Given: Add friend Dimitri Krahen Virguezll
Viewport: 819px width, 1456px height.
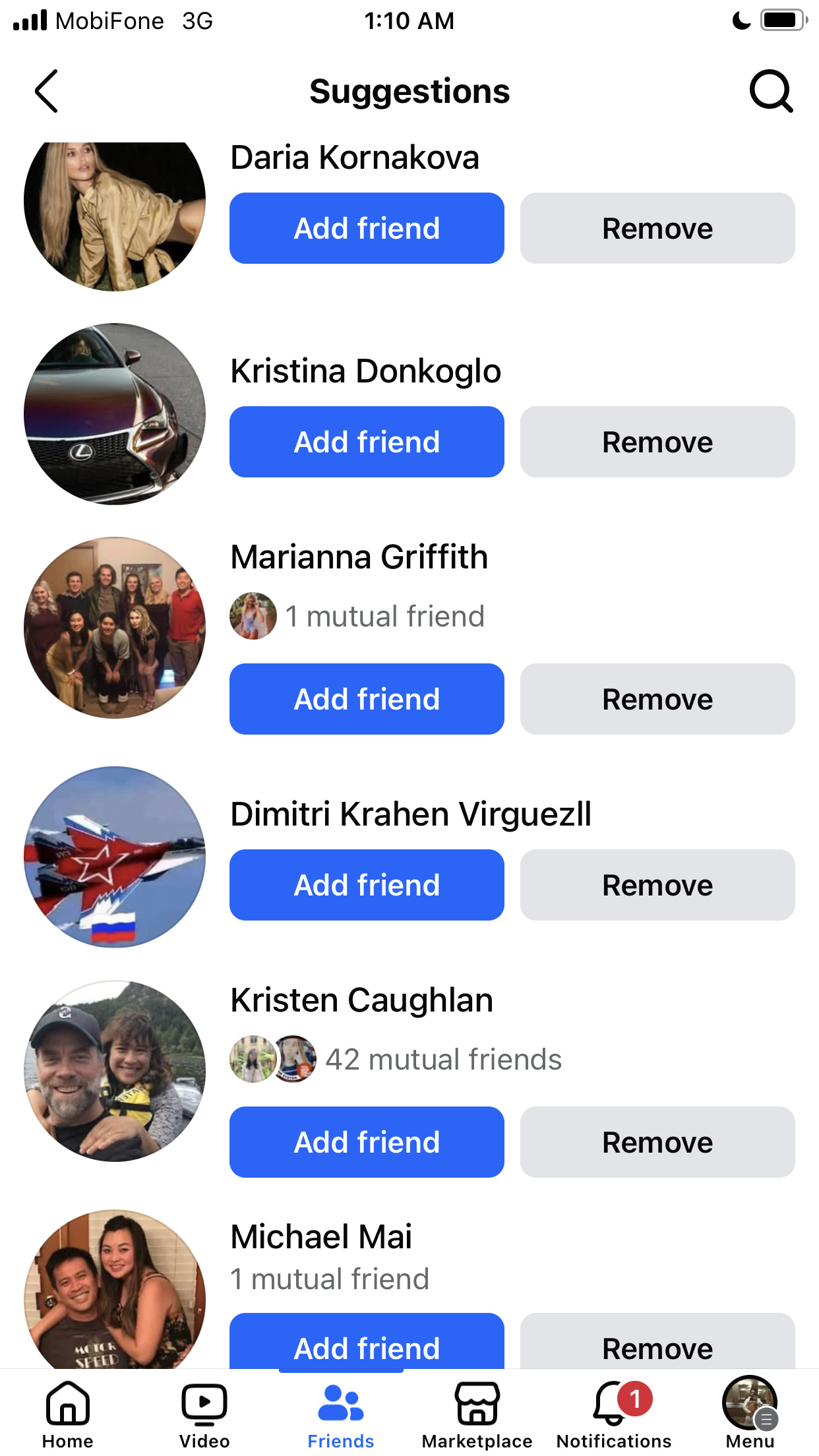Looking at the screenshot, I should click(x=367, y=885).
